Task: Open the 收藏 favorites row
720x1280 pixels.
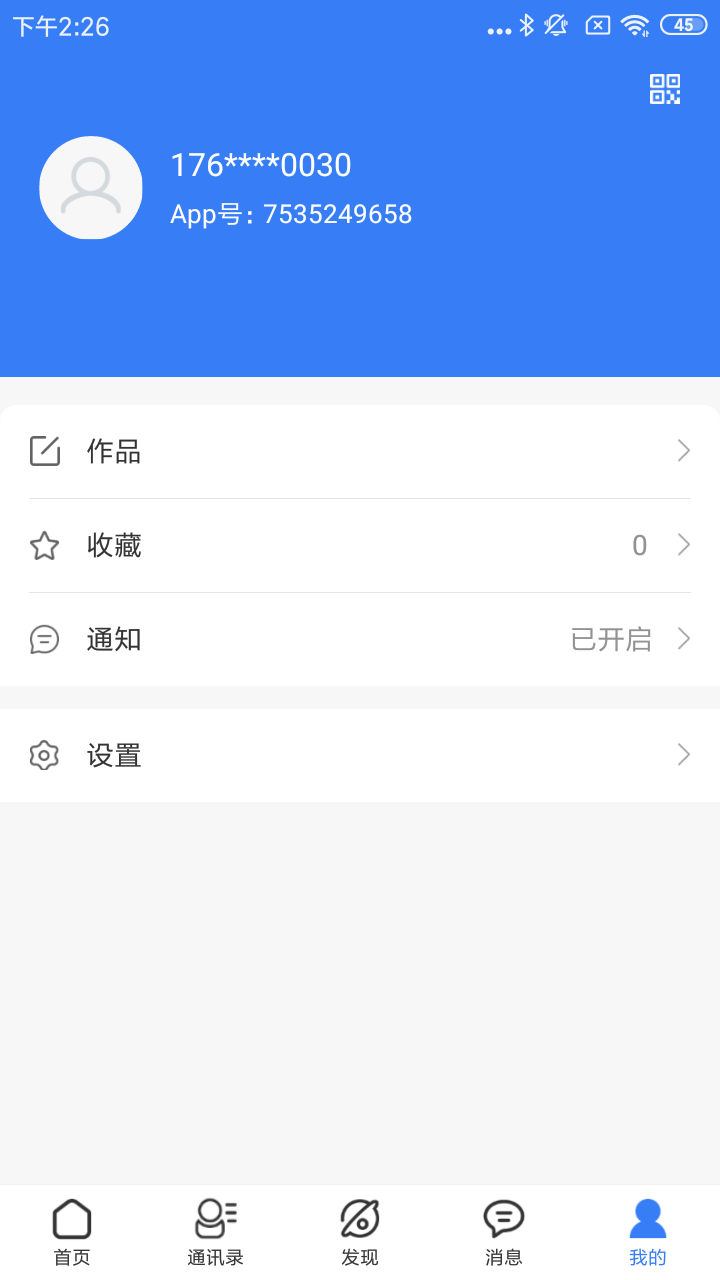Action: [x=360, y=545]
